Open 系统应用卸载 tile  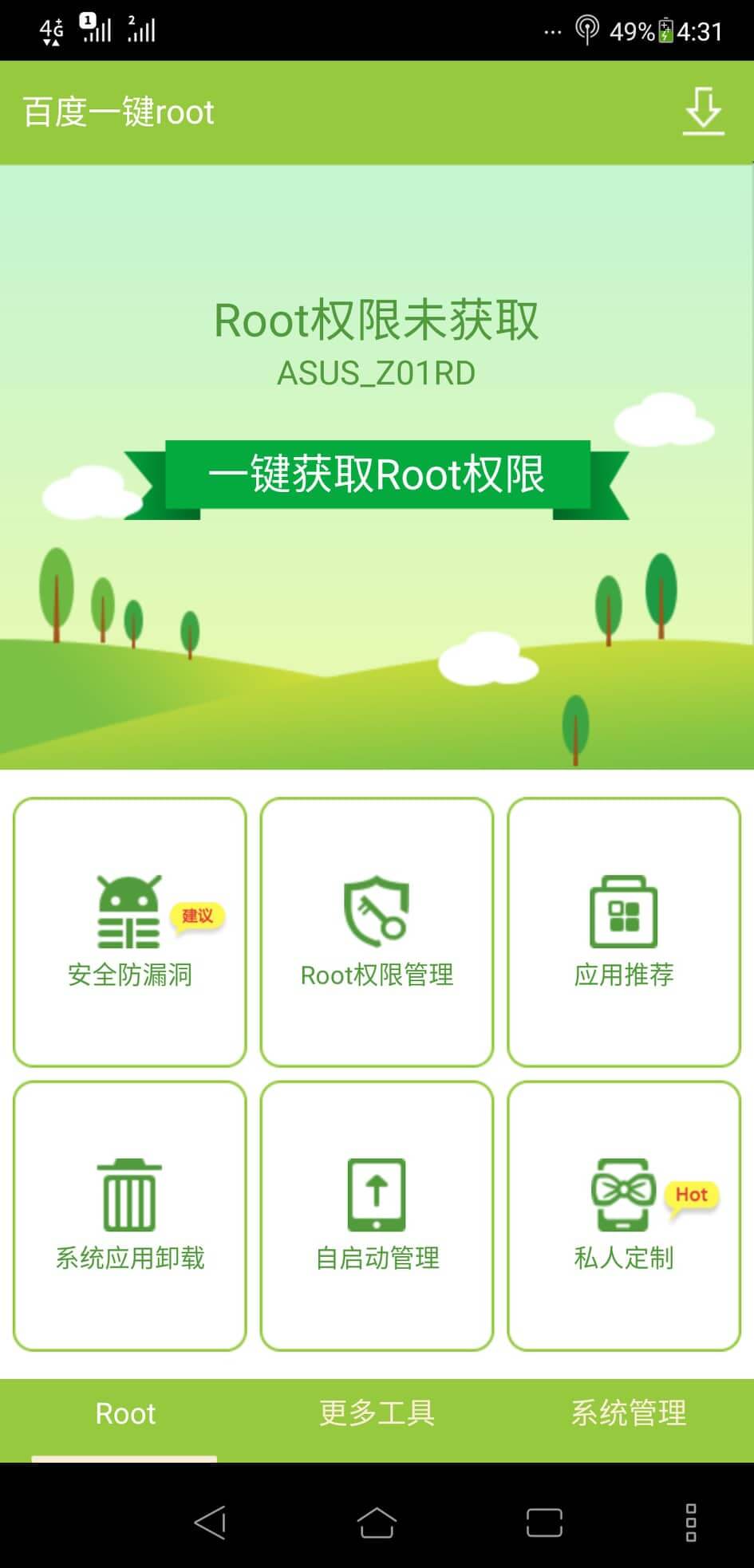[x=130, y=1215]
